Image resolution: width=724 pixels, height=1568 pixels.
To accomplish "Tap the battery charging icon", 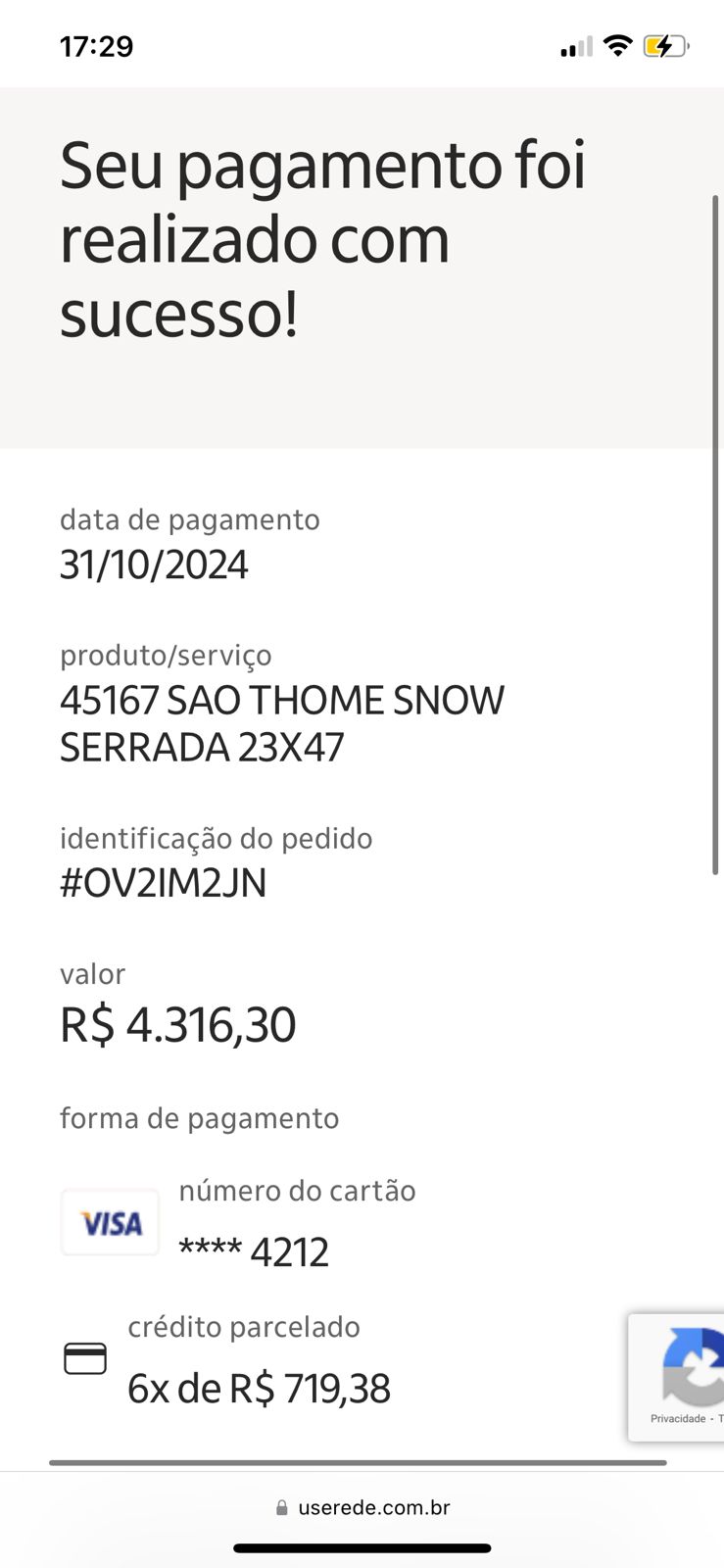I will (665, 45).
